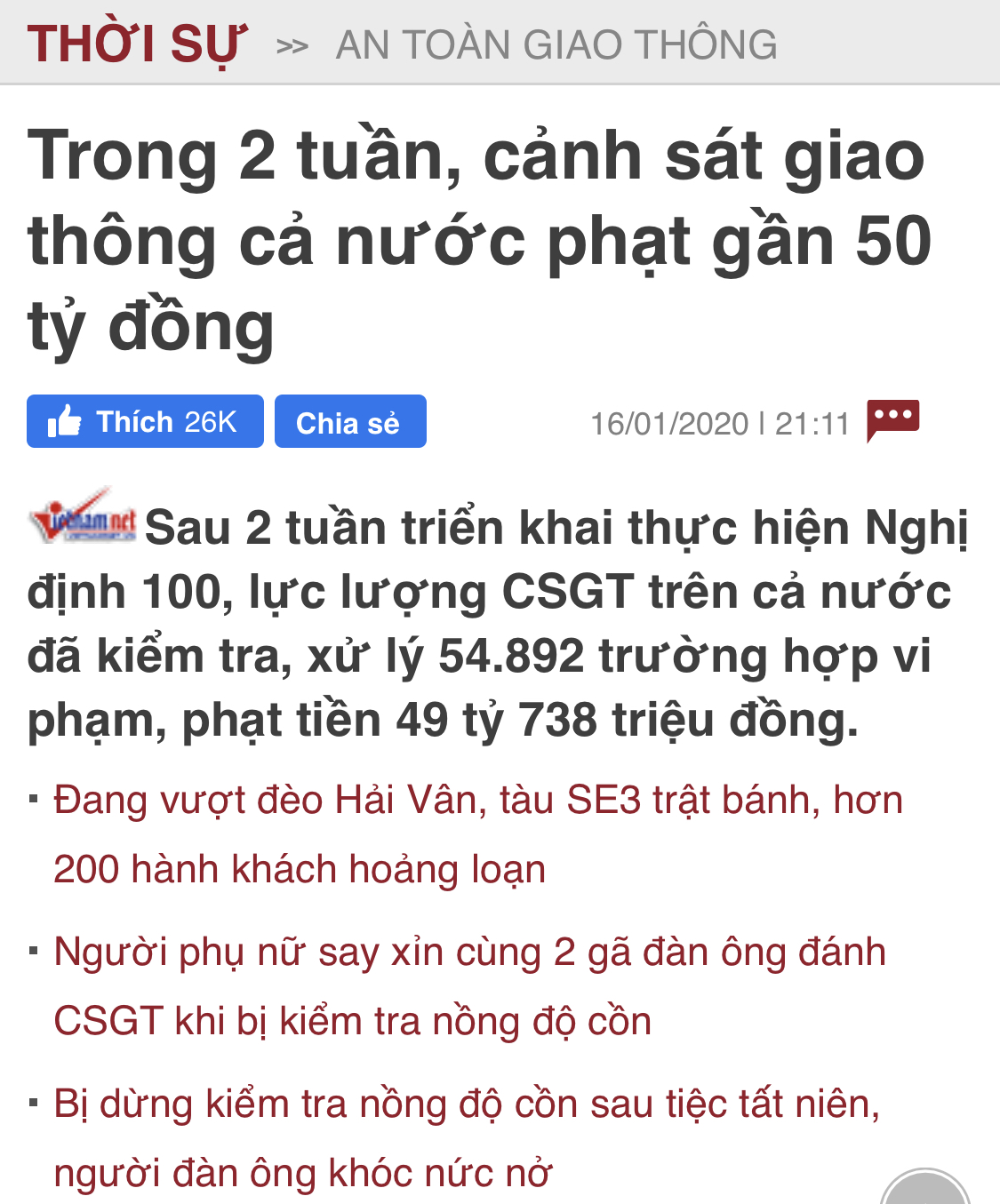Share the article via Chia sẻ
This screenshot has width=1000, height=1204.
point(350,422)
